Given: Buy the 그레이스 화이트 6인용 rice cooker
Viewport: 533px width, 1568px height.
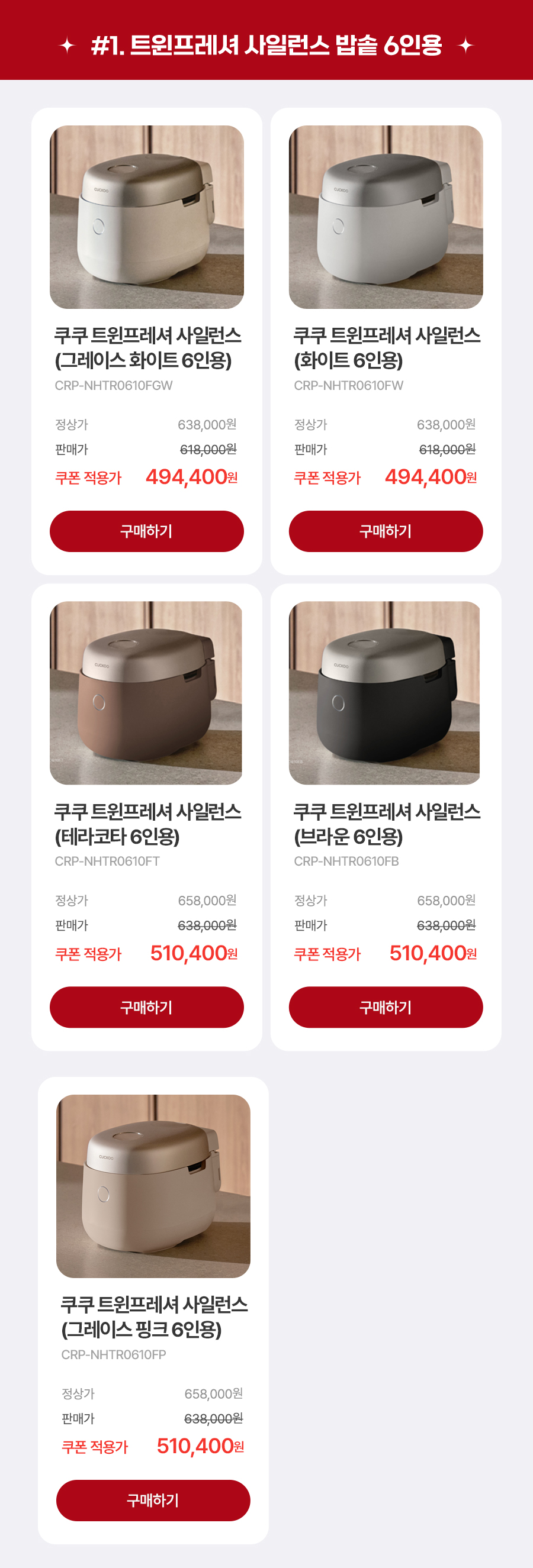Looking at the screenshot, I should pos(146,531).
